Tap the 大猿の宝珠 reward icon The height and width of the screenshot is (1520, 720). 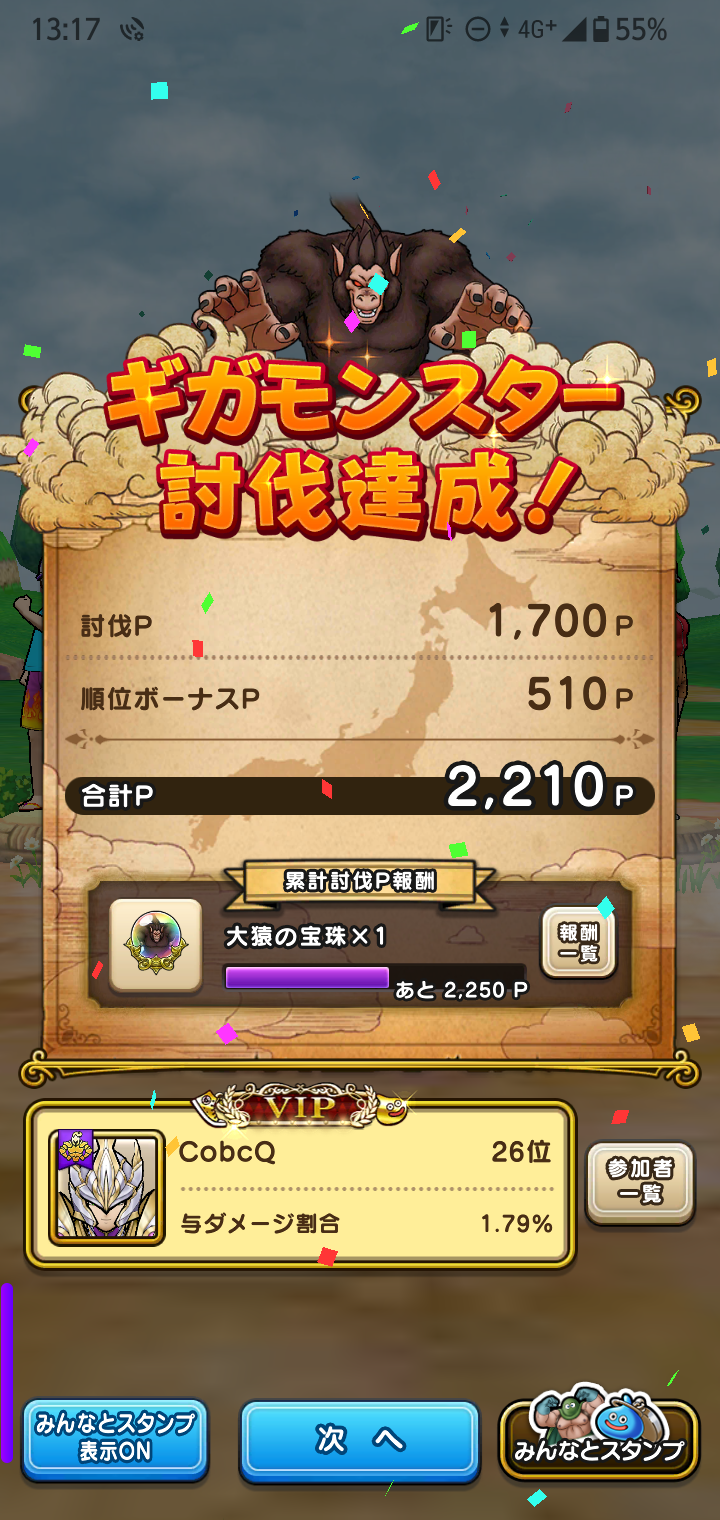click(155, 945)
